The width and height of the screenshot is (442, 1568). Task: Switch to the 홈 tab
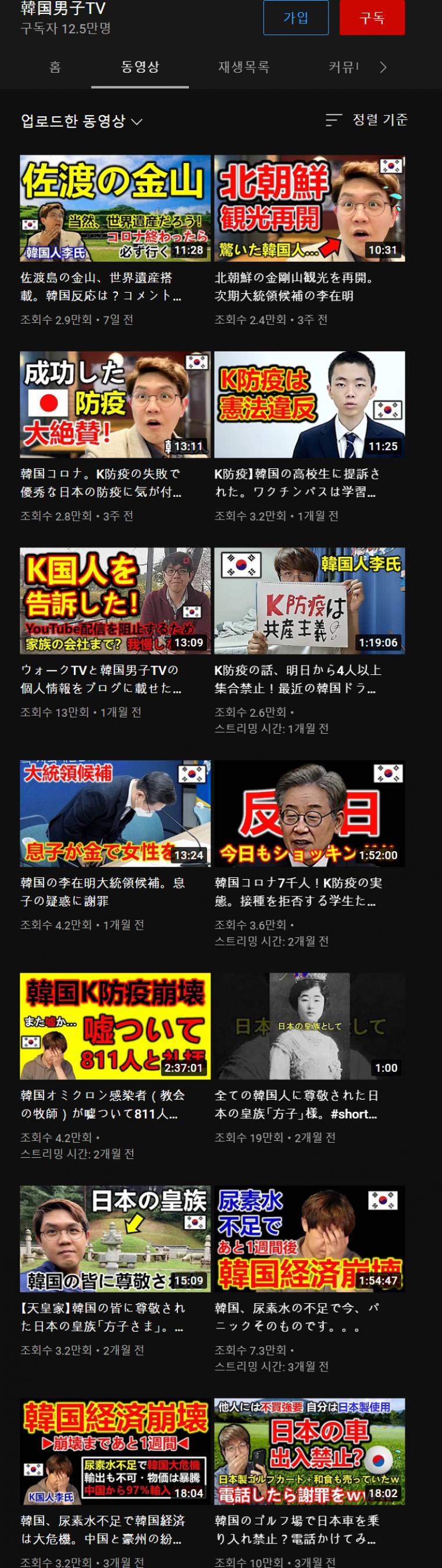(55, 67)
